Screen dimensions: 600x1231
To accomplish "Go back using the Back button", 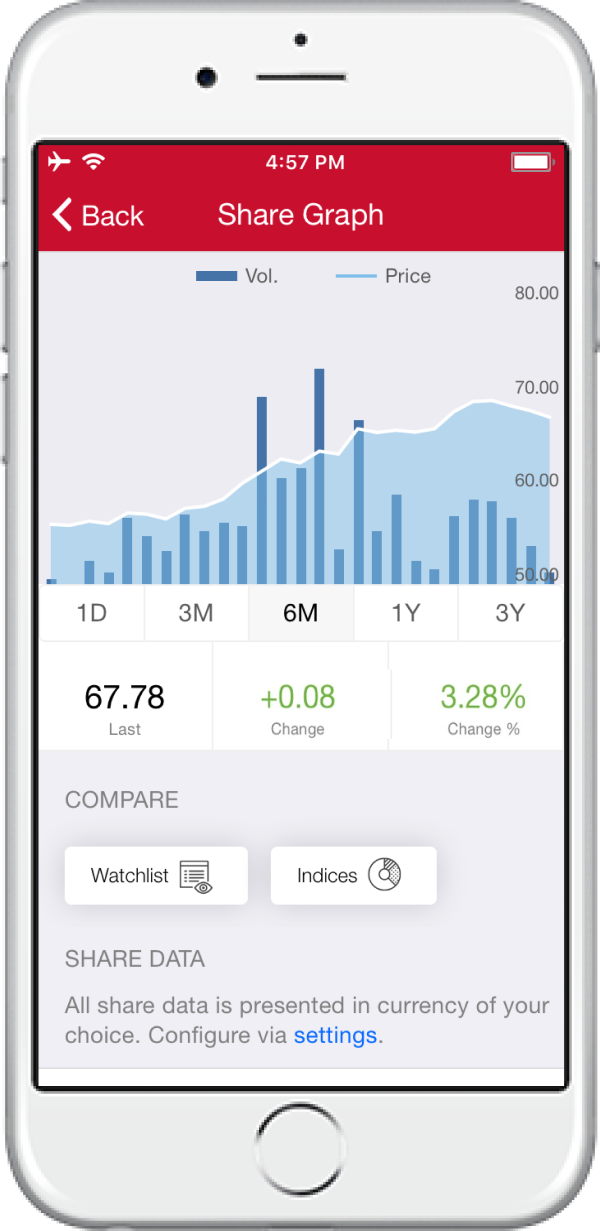I will click(x=98, y=215).
